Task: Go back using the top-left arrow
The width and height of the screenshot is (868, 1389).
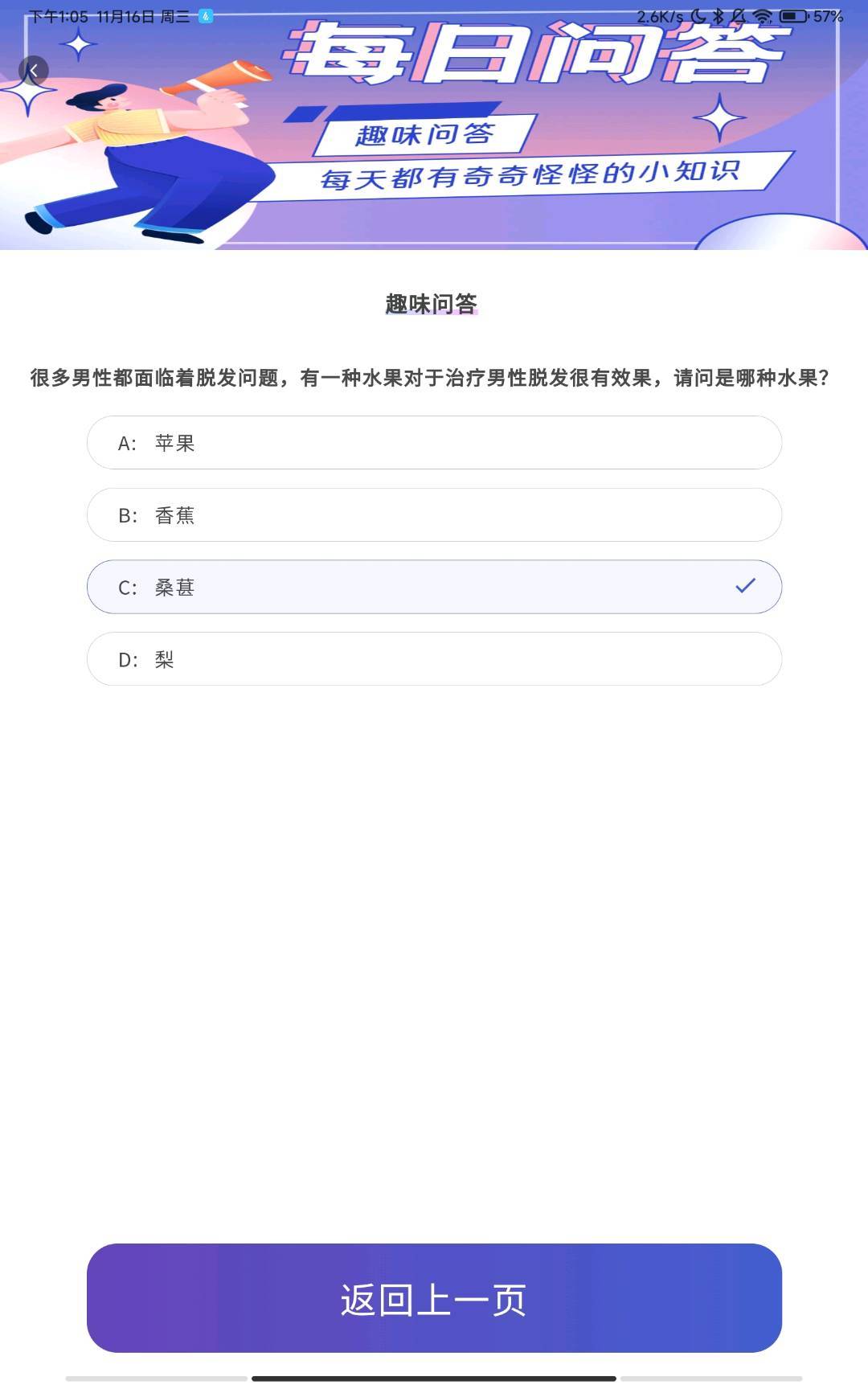Action: (34, 71)
